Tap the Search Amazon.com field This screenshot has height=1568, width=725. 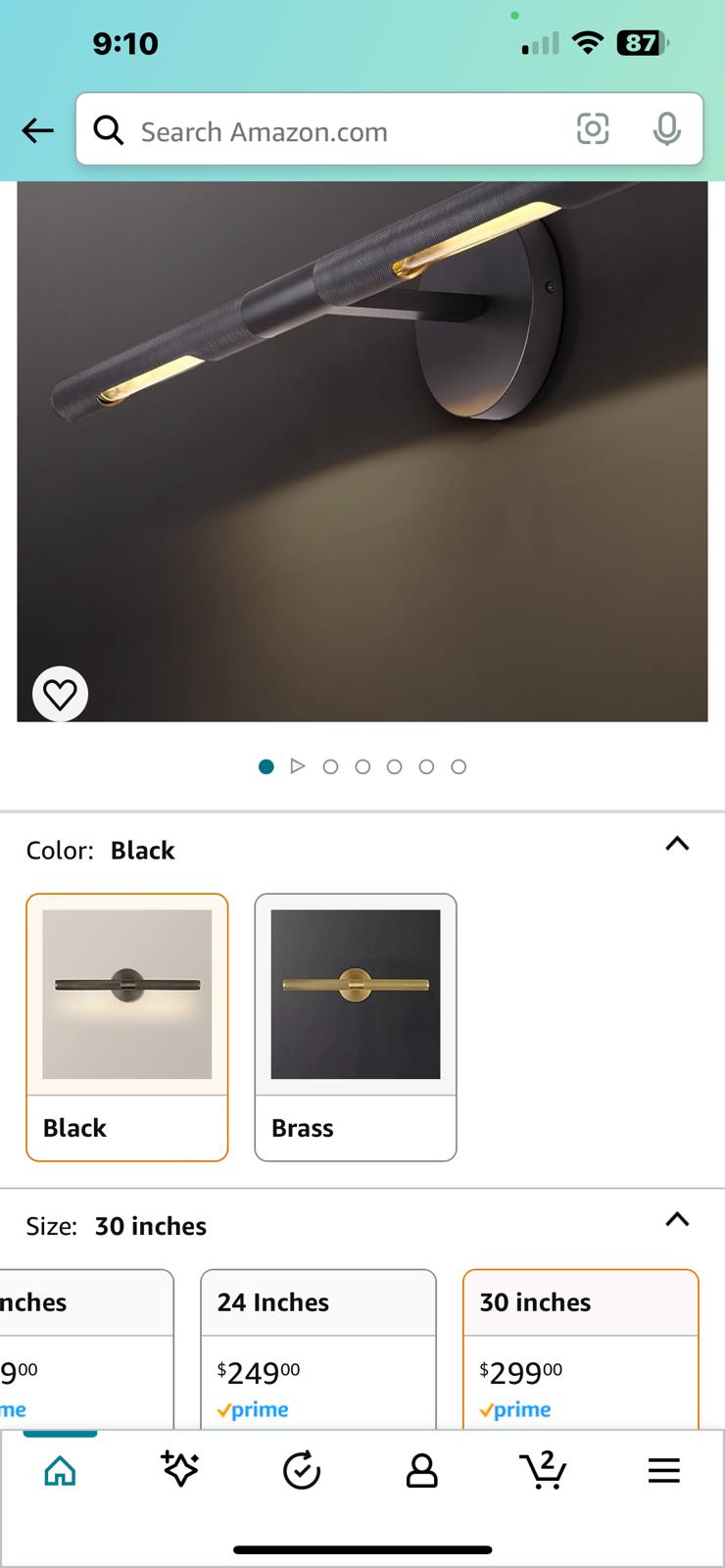click(x=294, y=130)
